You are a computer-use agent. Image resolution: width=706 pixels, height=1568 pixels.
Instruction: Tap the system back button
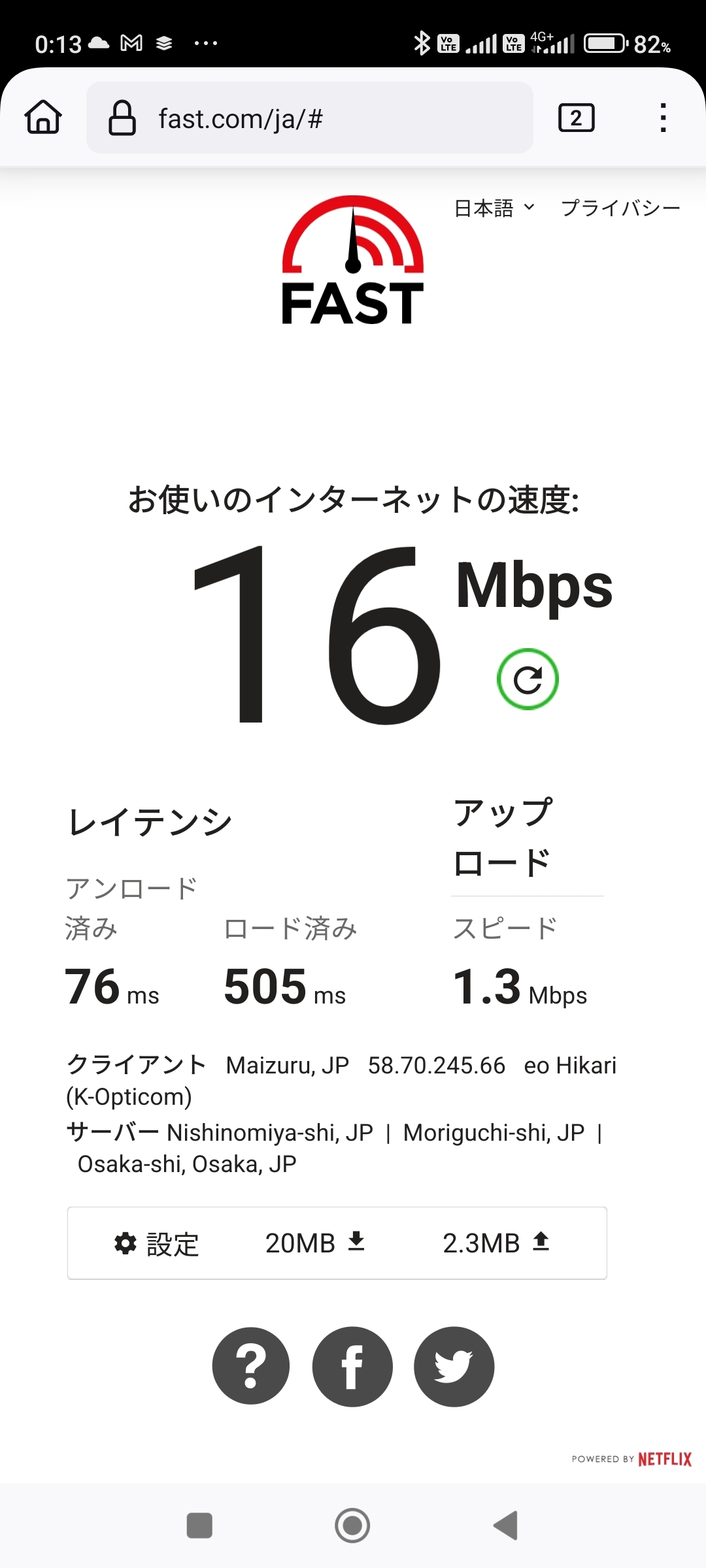(x=505, y=1526)
